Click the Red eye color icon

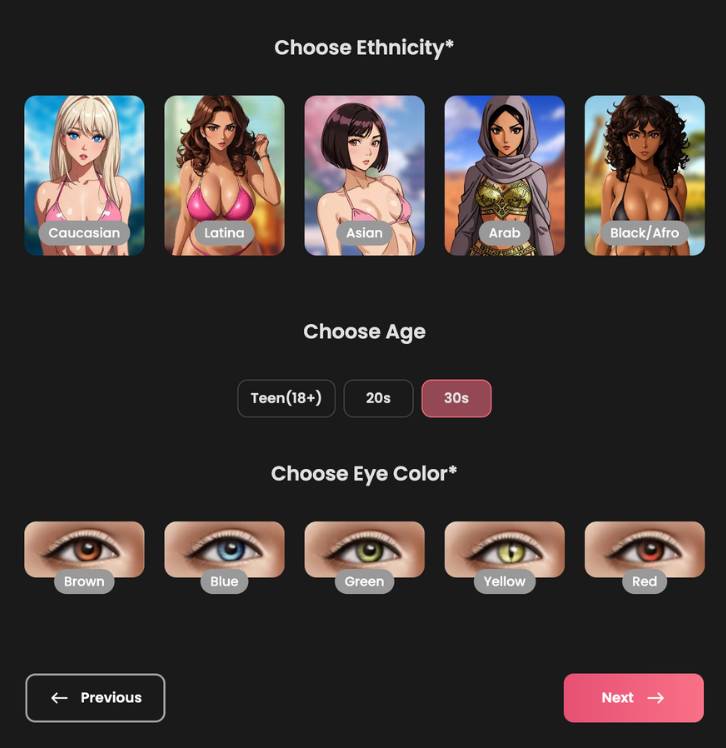[644, 549]
